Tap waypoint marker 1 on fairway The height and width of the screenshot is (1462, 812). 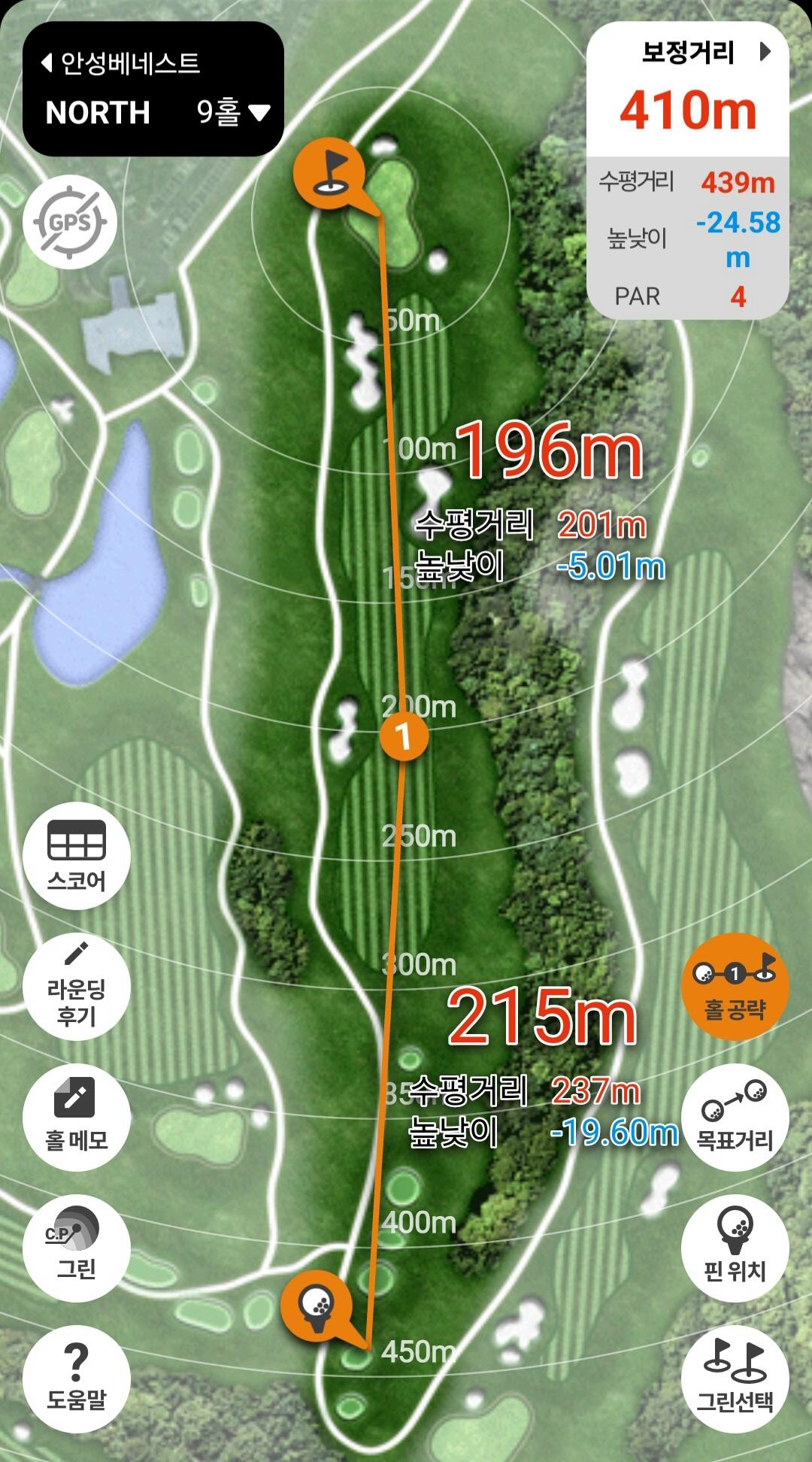click(404, 736)
